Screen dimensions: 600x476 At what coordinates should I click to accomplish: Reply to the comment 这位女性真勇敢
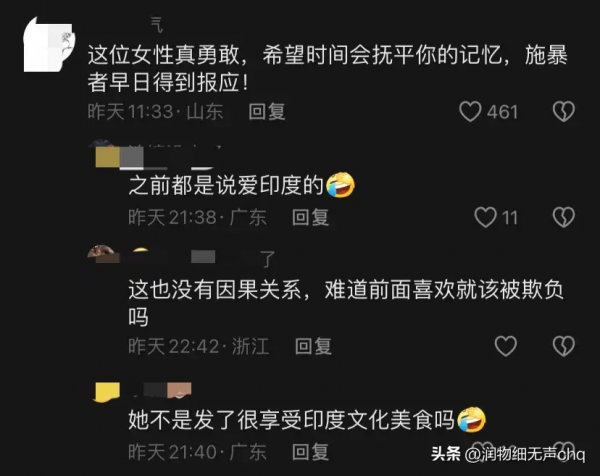coord(267,112)
